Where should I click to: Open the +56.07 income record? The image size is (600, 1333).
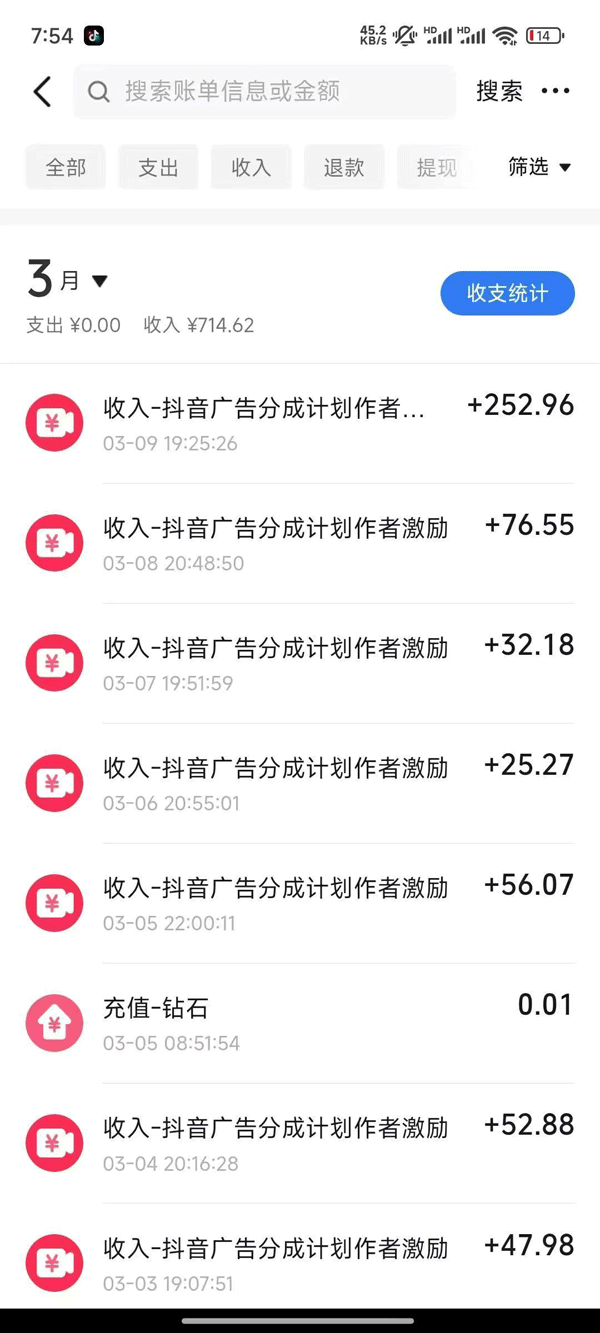(300, 903)
